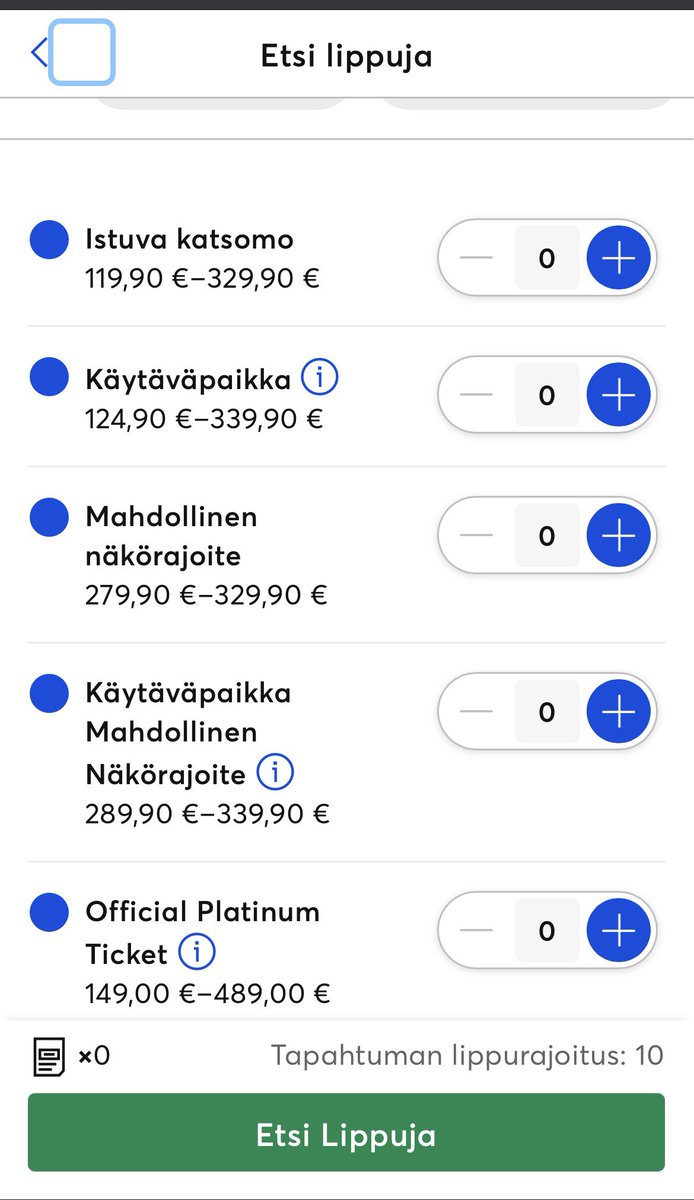View Official Platinum Ticket info
This screenshot has height=1200, width=694.
(x=196, y=953)
